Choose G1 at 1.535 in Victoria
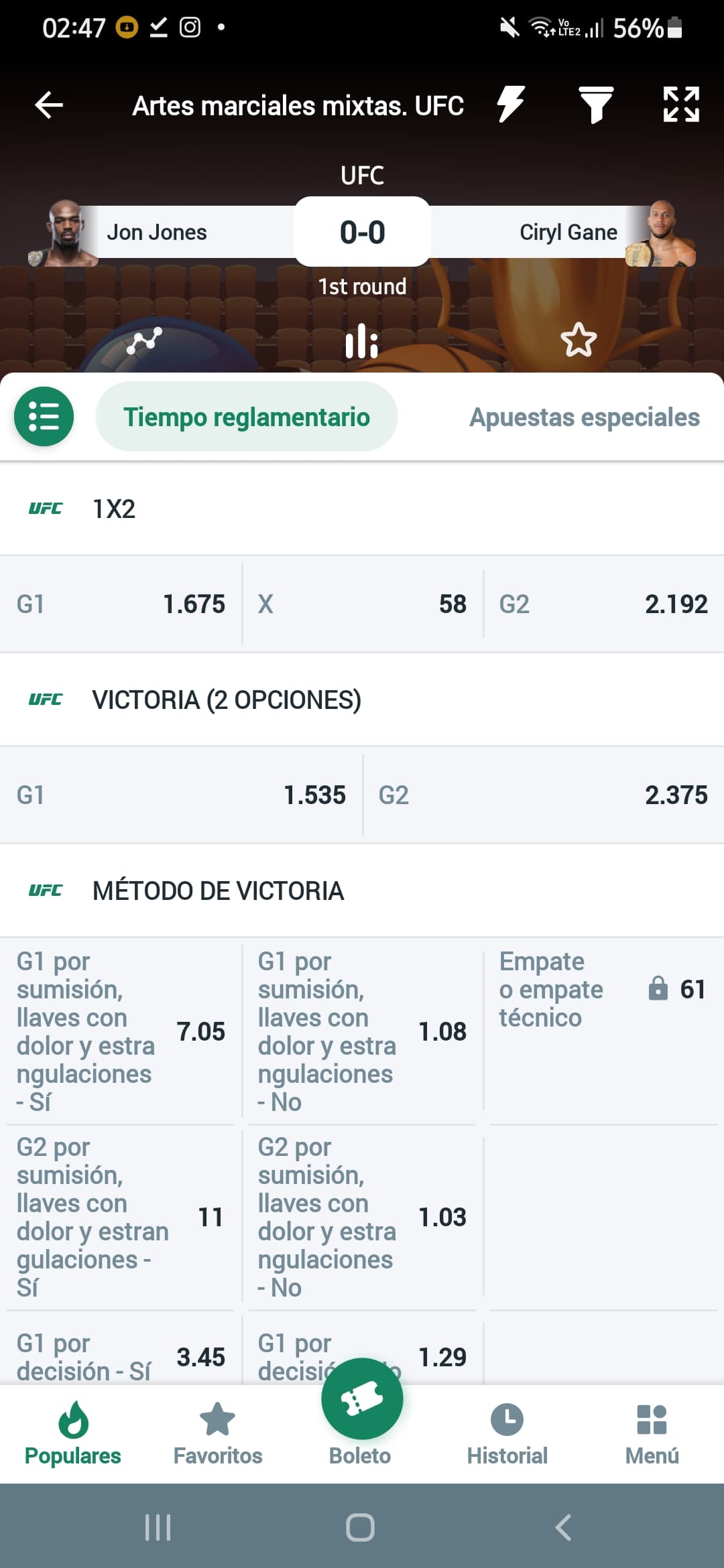The height and width of the screenshot is (1568, 724). click(181, 795)
